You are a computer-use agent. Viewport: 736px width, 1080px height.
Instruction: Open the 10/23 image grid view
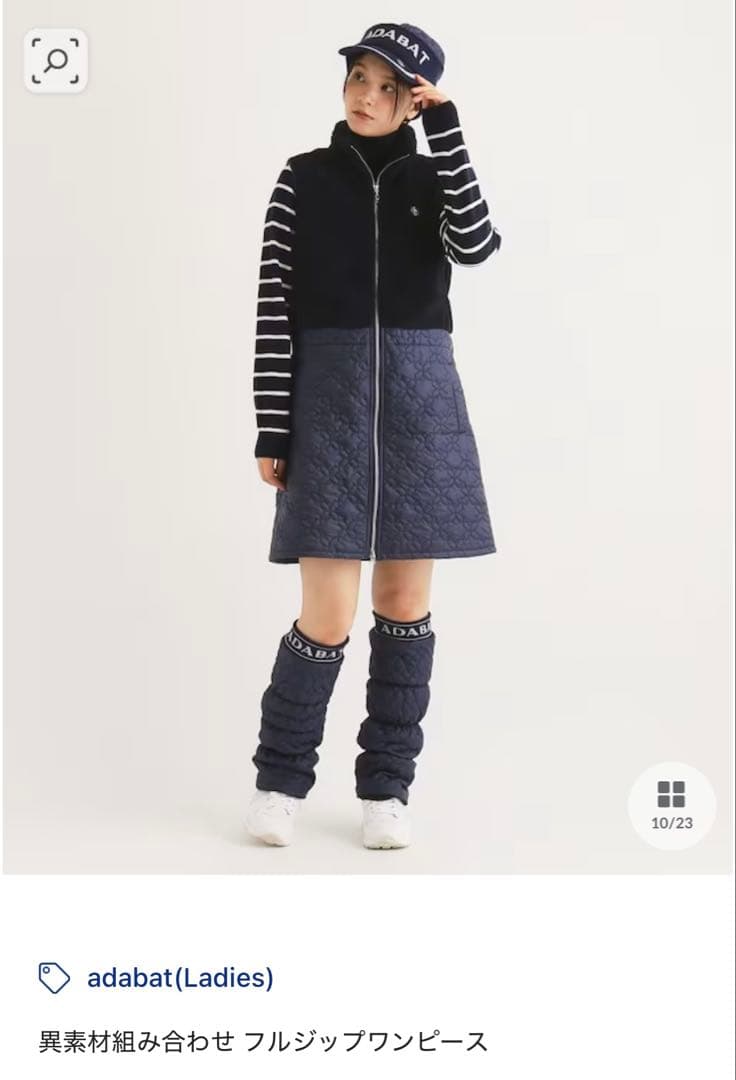[671, 805]
